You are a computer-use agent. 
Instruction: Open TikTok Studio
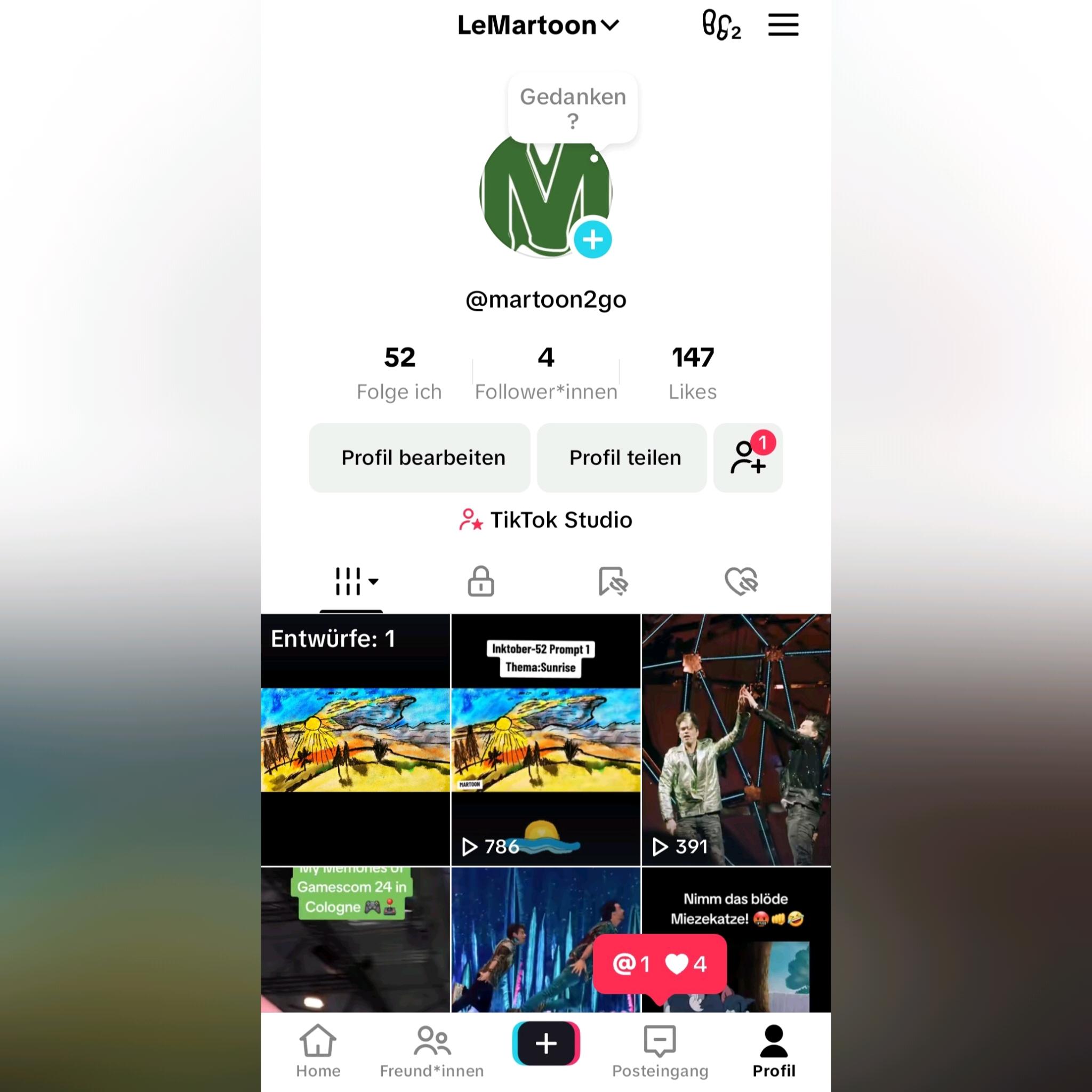click(546, 520)
